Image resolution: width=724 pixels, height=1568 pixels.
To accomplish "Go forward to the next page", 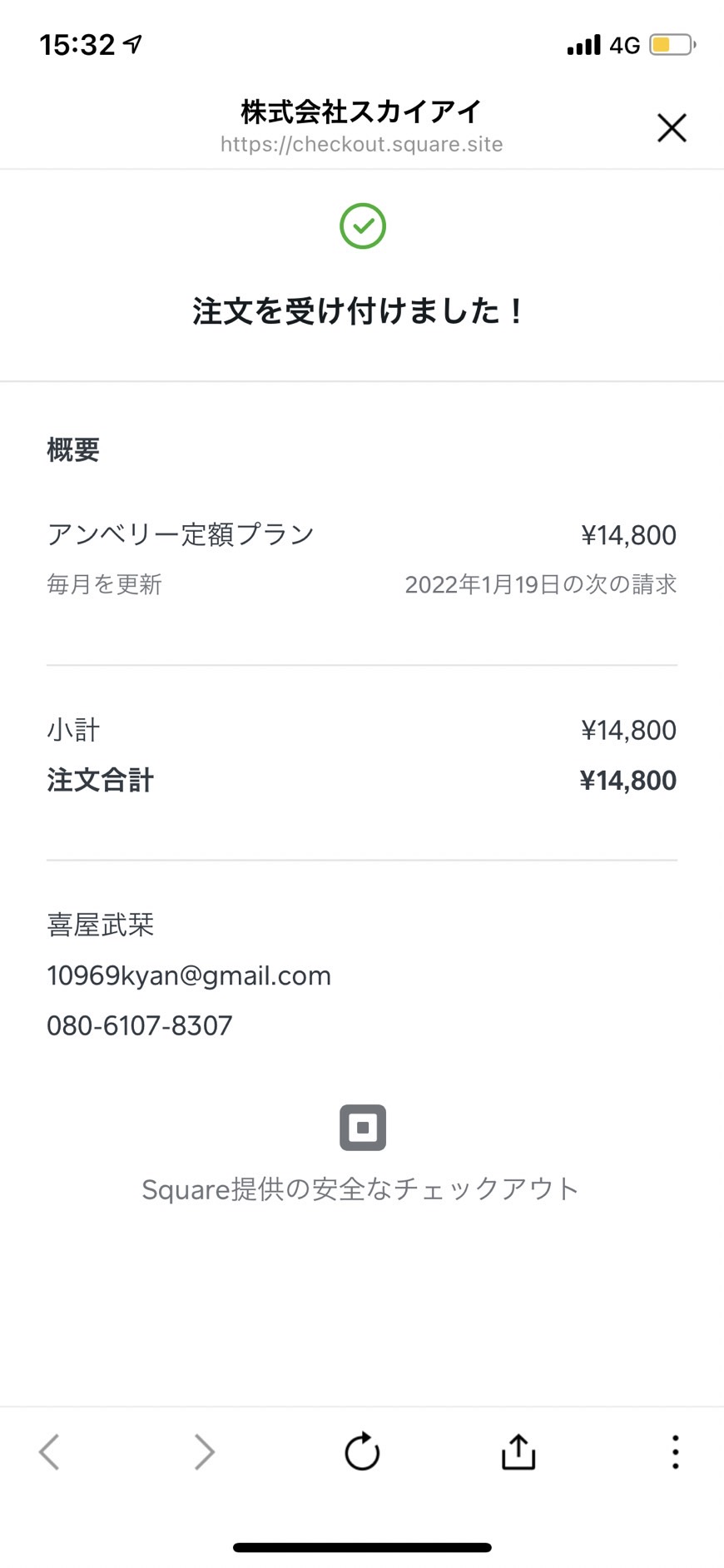I will (x=204, y=1451).
